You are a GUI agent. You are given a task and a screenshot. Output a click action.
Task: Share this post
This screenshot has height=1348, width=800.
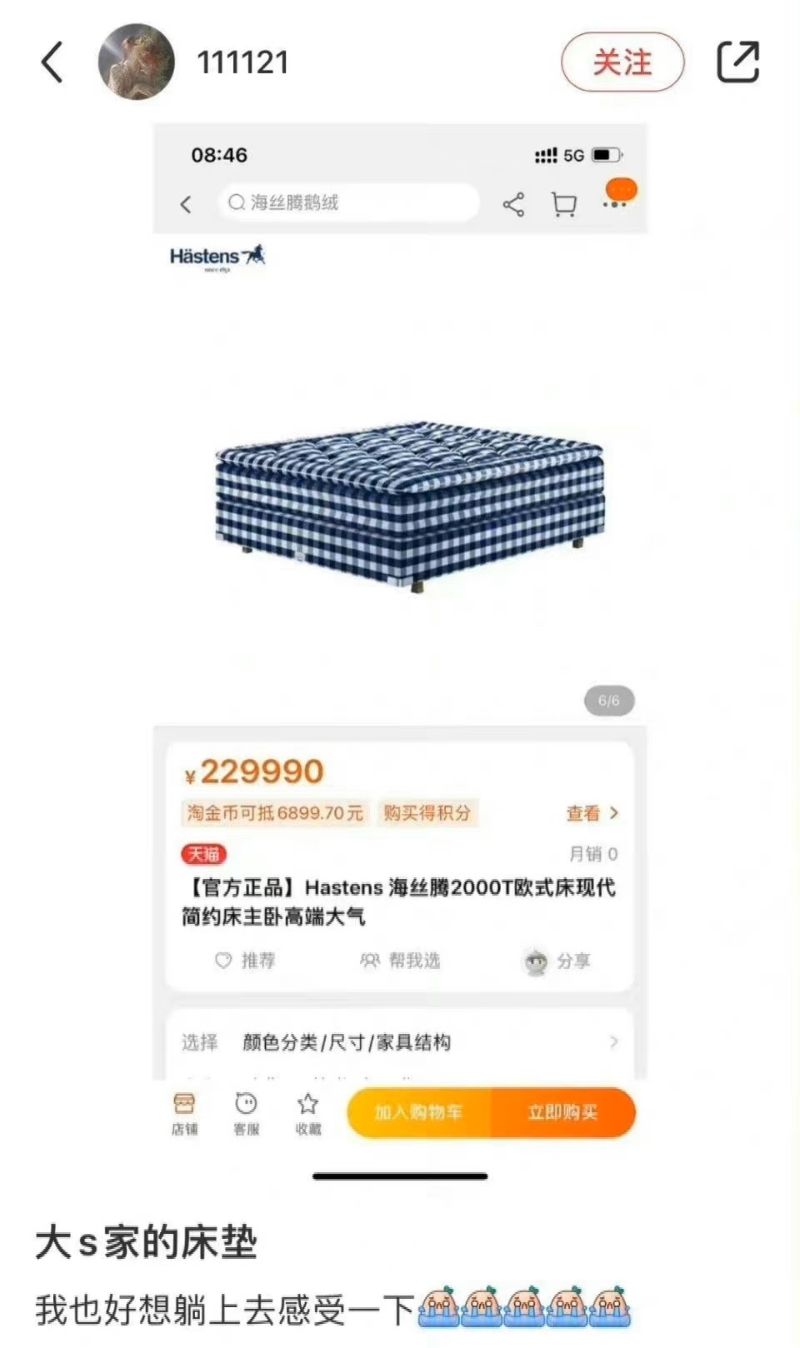(738, 62)
